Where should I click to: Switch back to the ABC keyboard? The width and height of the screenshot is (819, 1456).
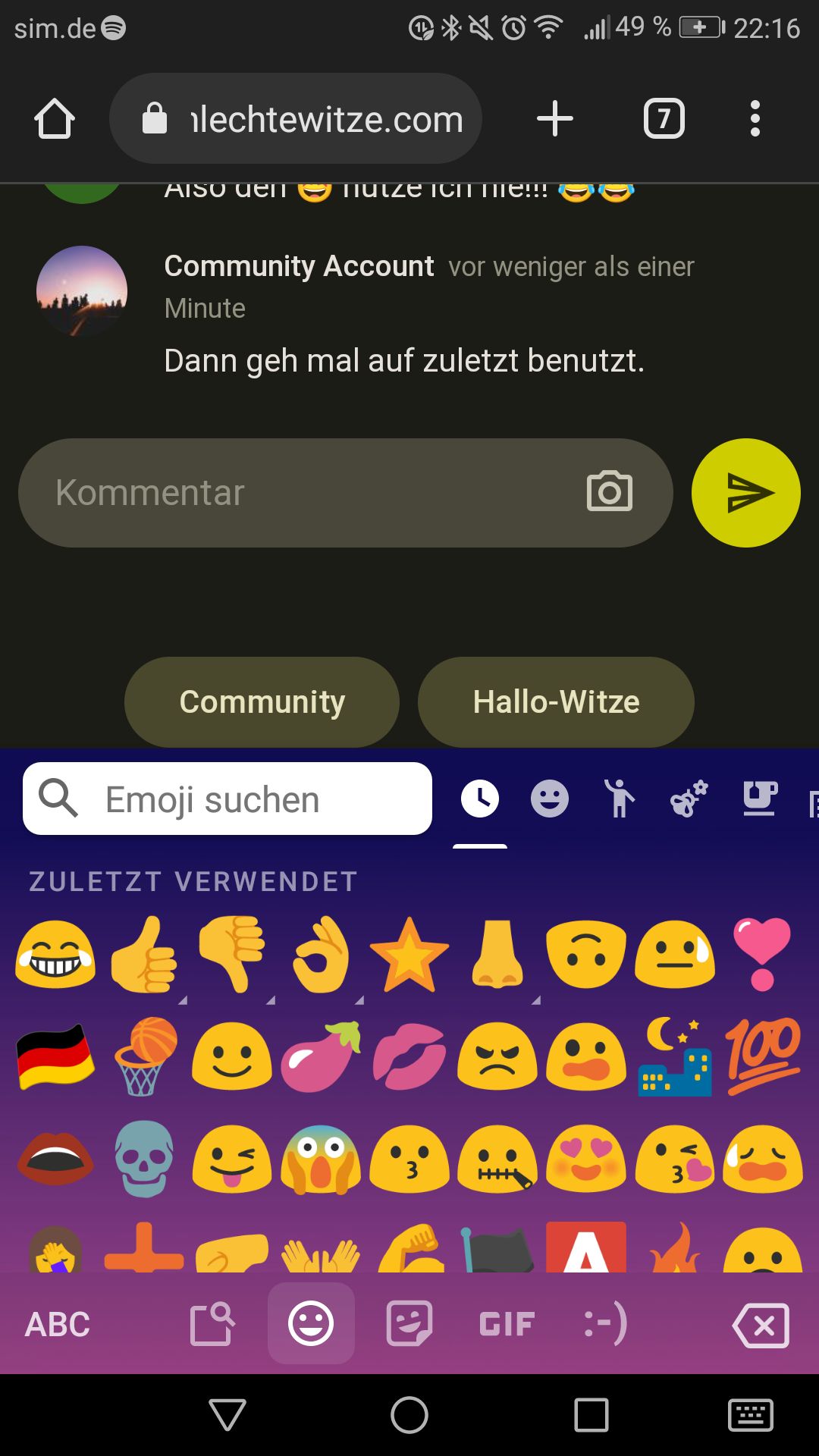pyautogui.click(x=58, y=1325)
